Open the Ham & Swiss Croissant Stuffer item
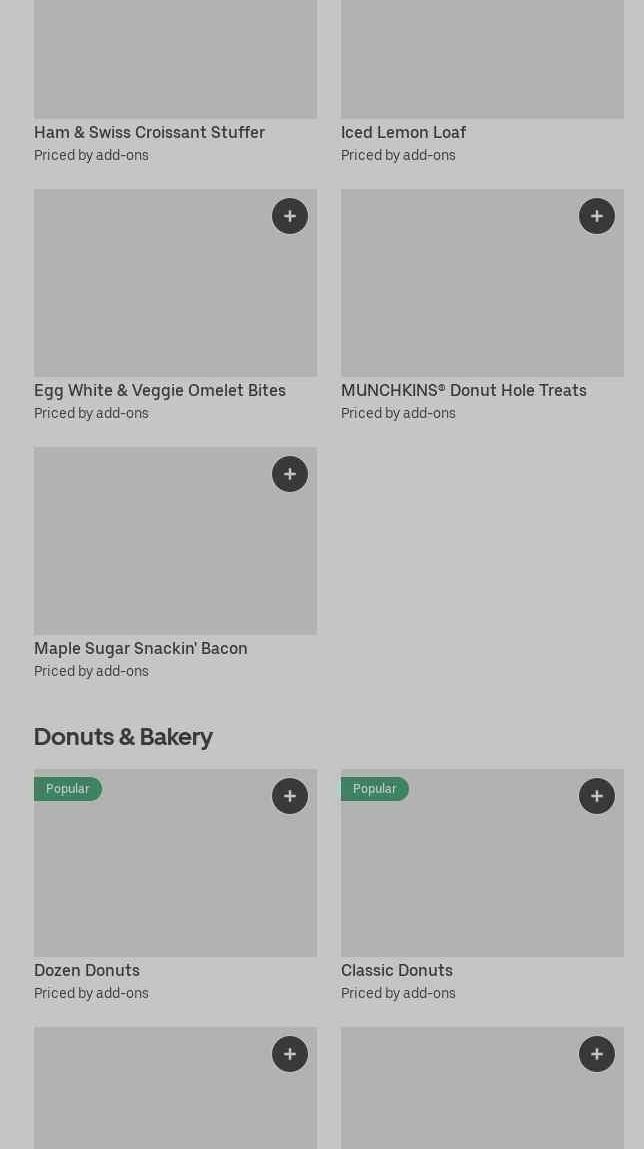644x1149 pixels. pos(175,81)
